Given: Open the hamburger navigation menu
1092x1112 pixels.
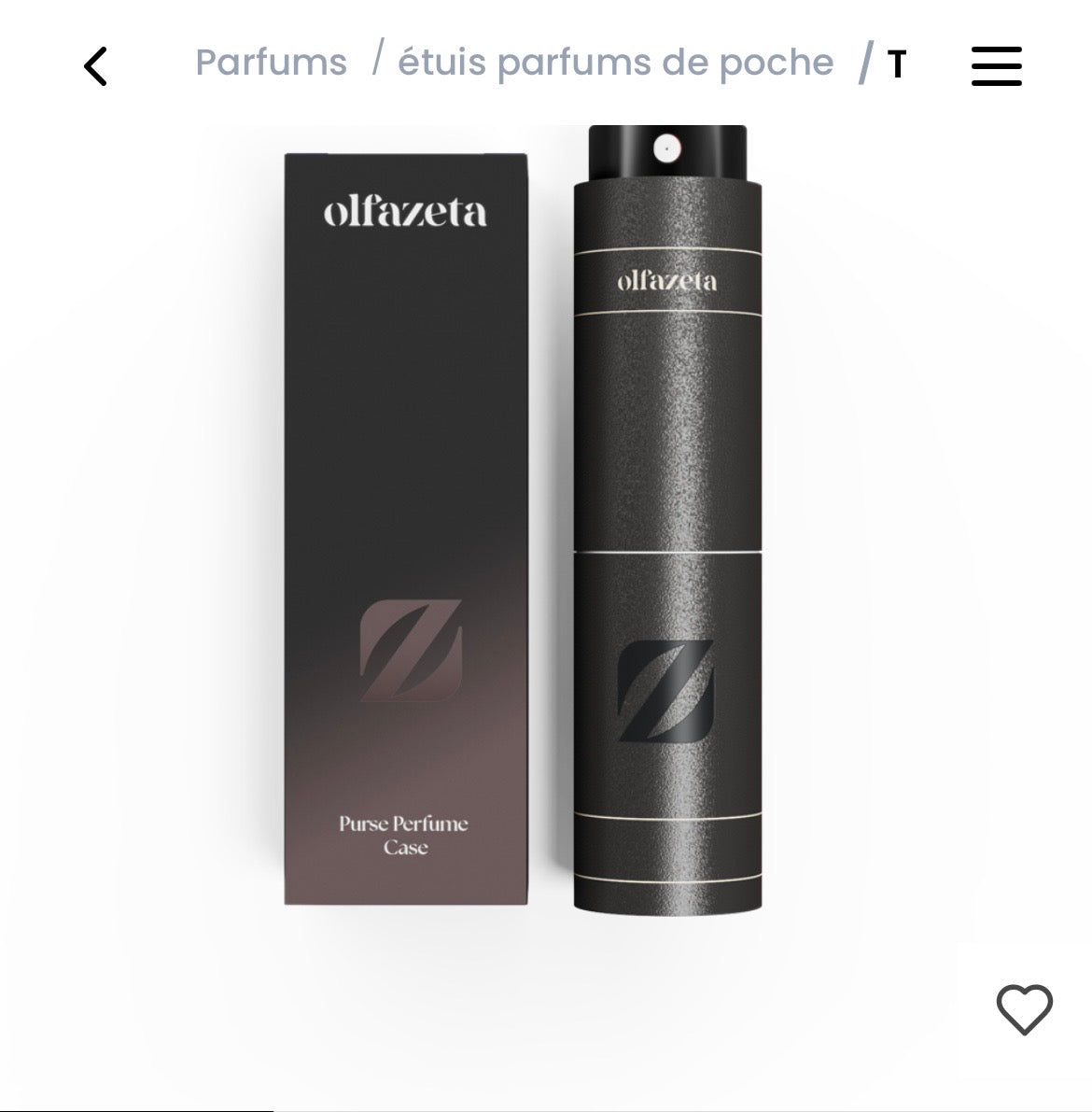Looking at the screenshot, I should pyautogui.click(x=996, y=65).
